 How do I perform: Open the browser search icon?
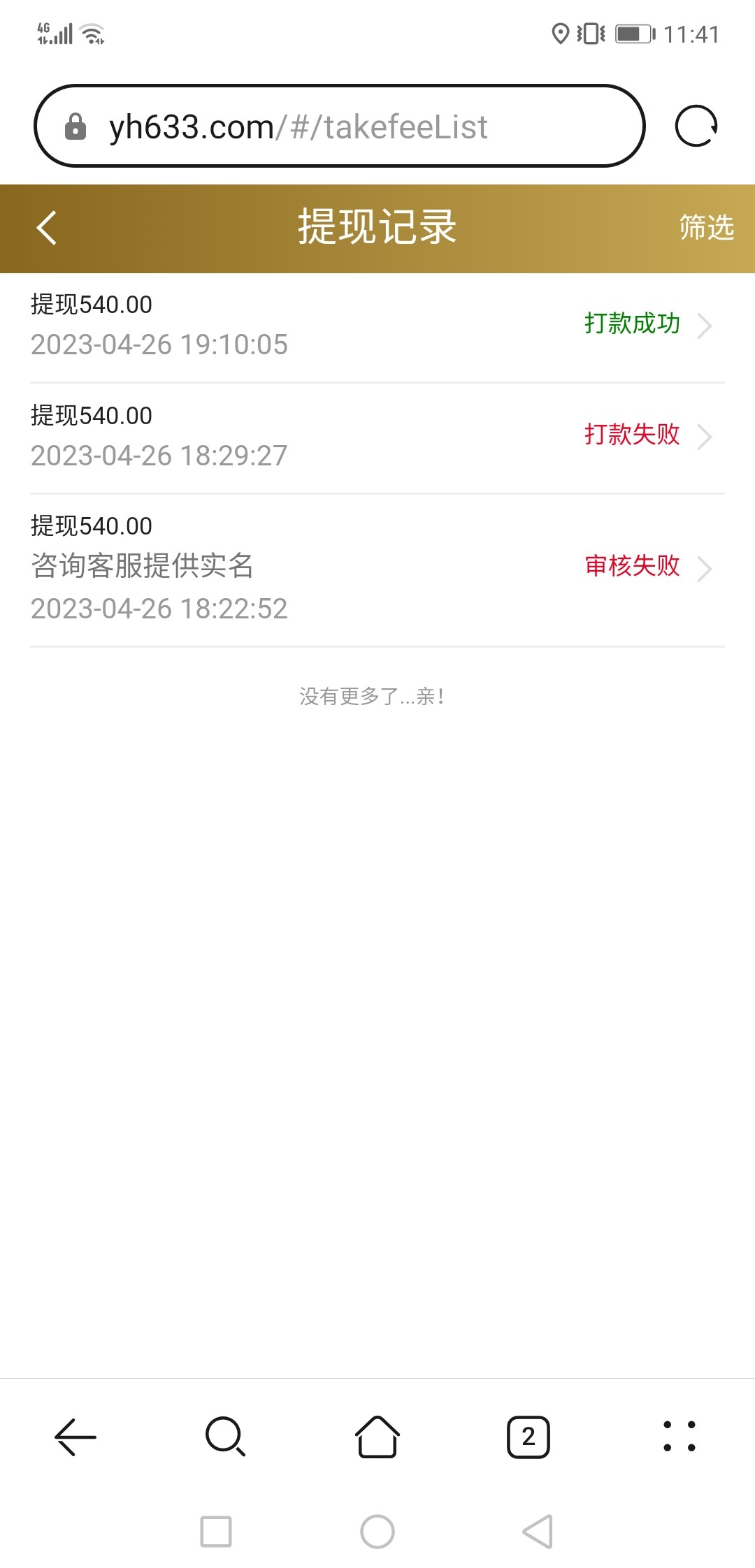[x=222, y=1437]
